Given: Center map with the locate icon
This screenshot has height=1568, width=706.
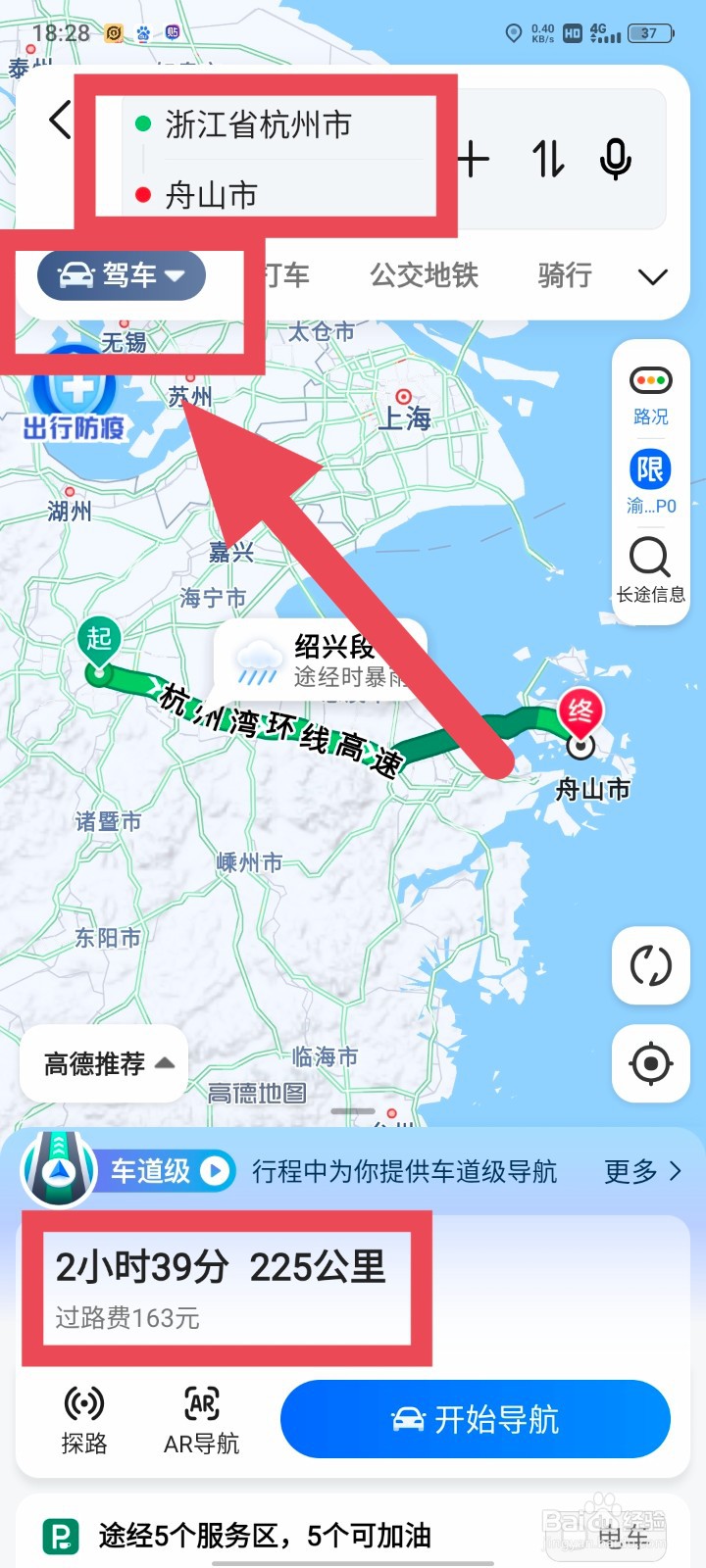Looking at the screenshot, I should (649, 1063).
